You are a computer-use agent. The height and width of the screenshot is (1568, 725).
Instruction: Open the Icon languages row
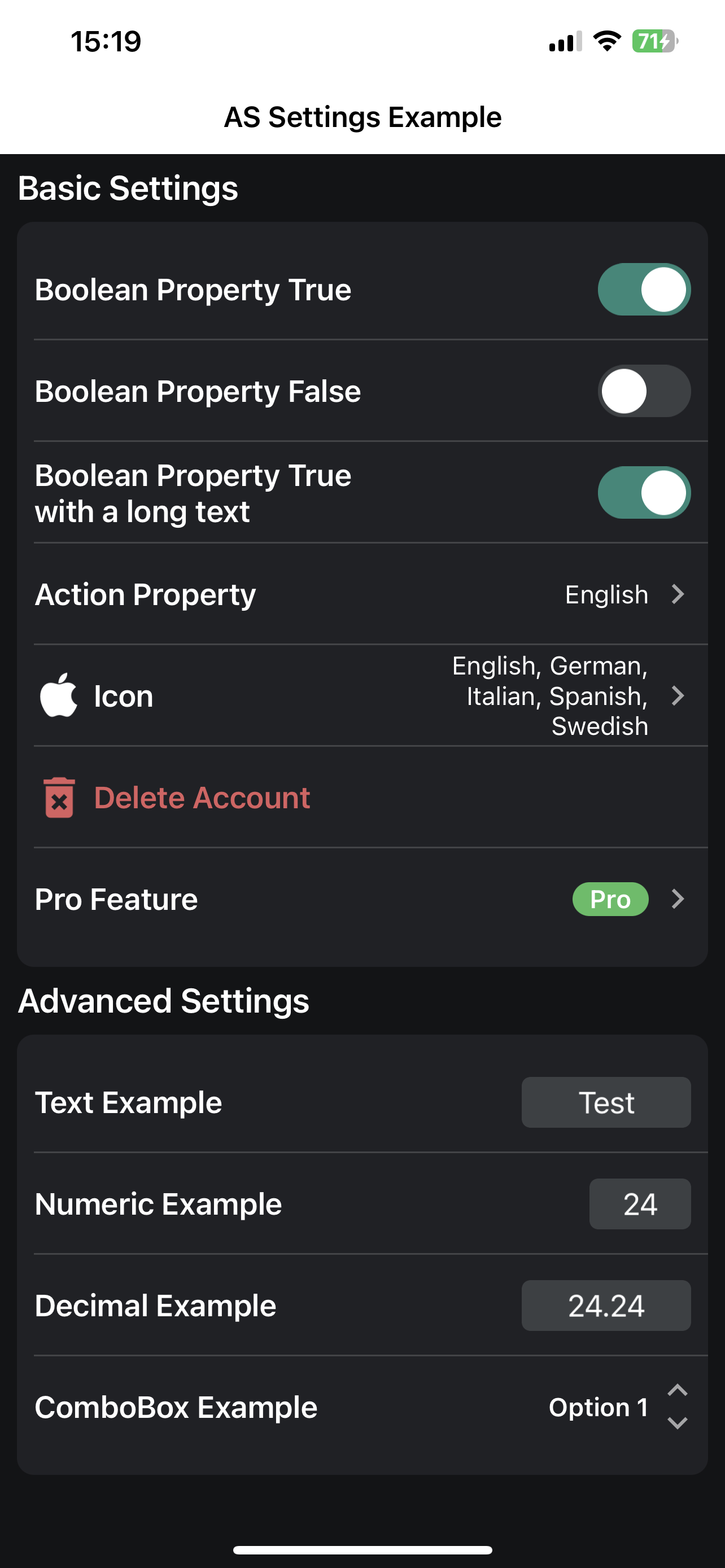pos(362,696)
